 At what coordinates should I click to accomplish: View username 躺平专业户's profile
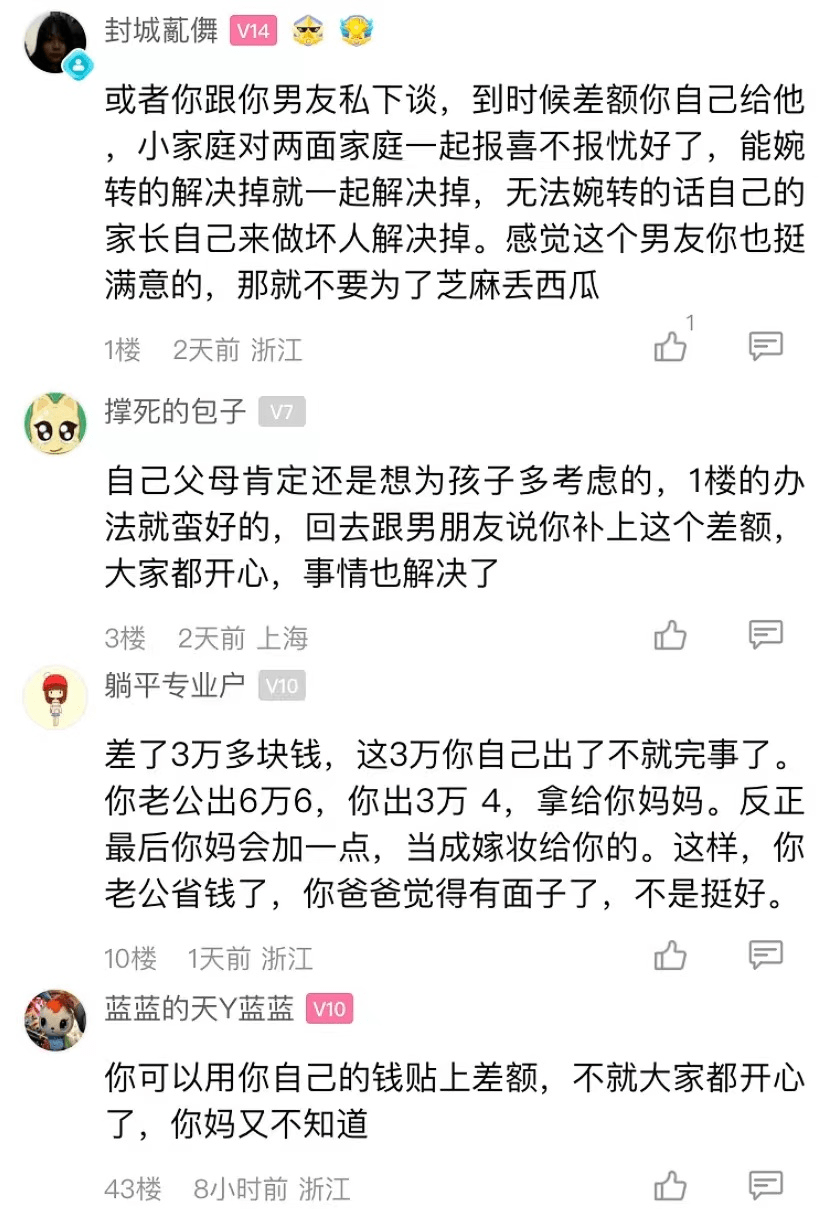click(175, 685)
